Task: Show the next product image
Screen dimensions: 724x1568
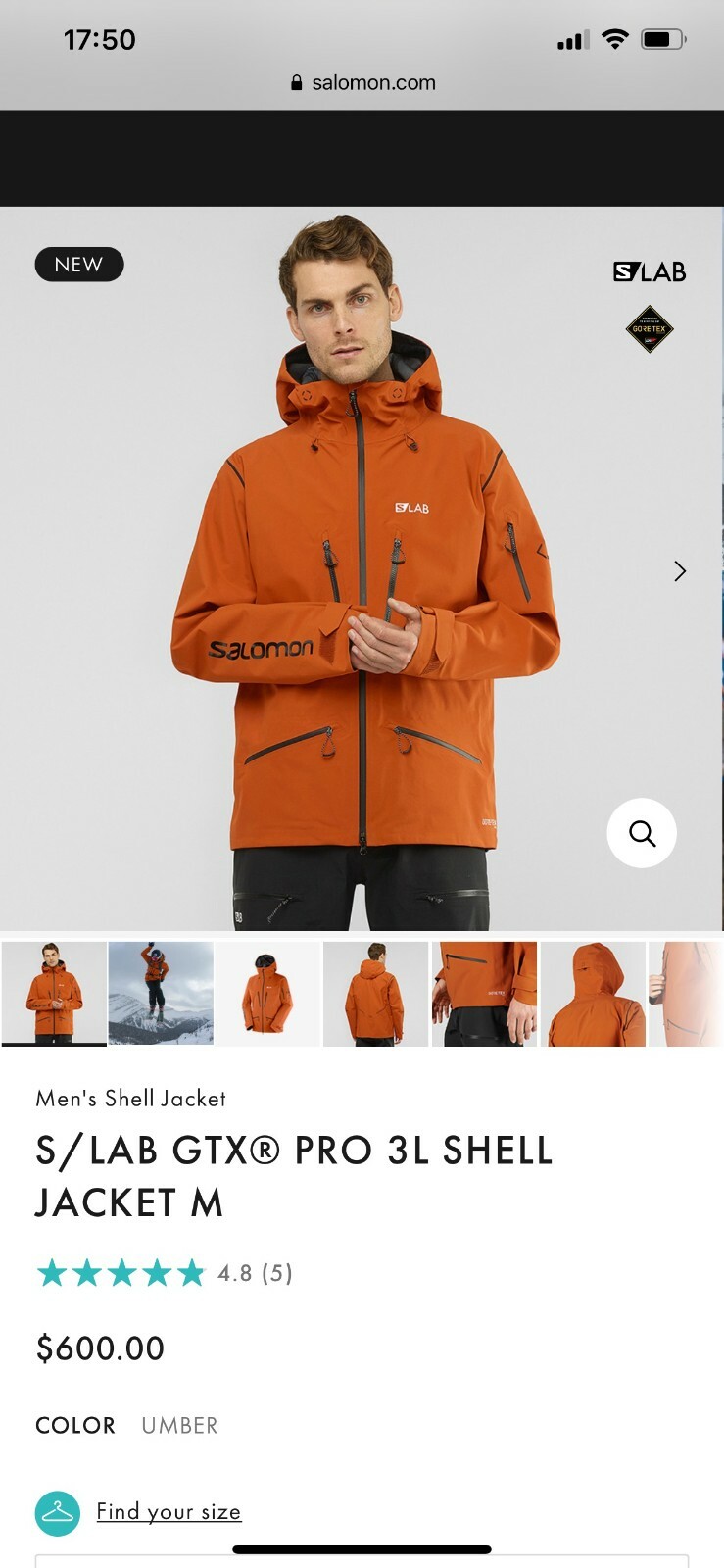Action: pyautogui.click(x=680, y=571)
